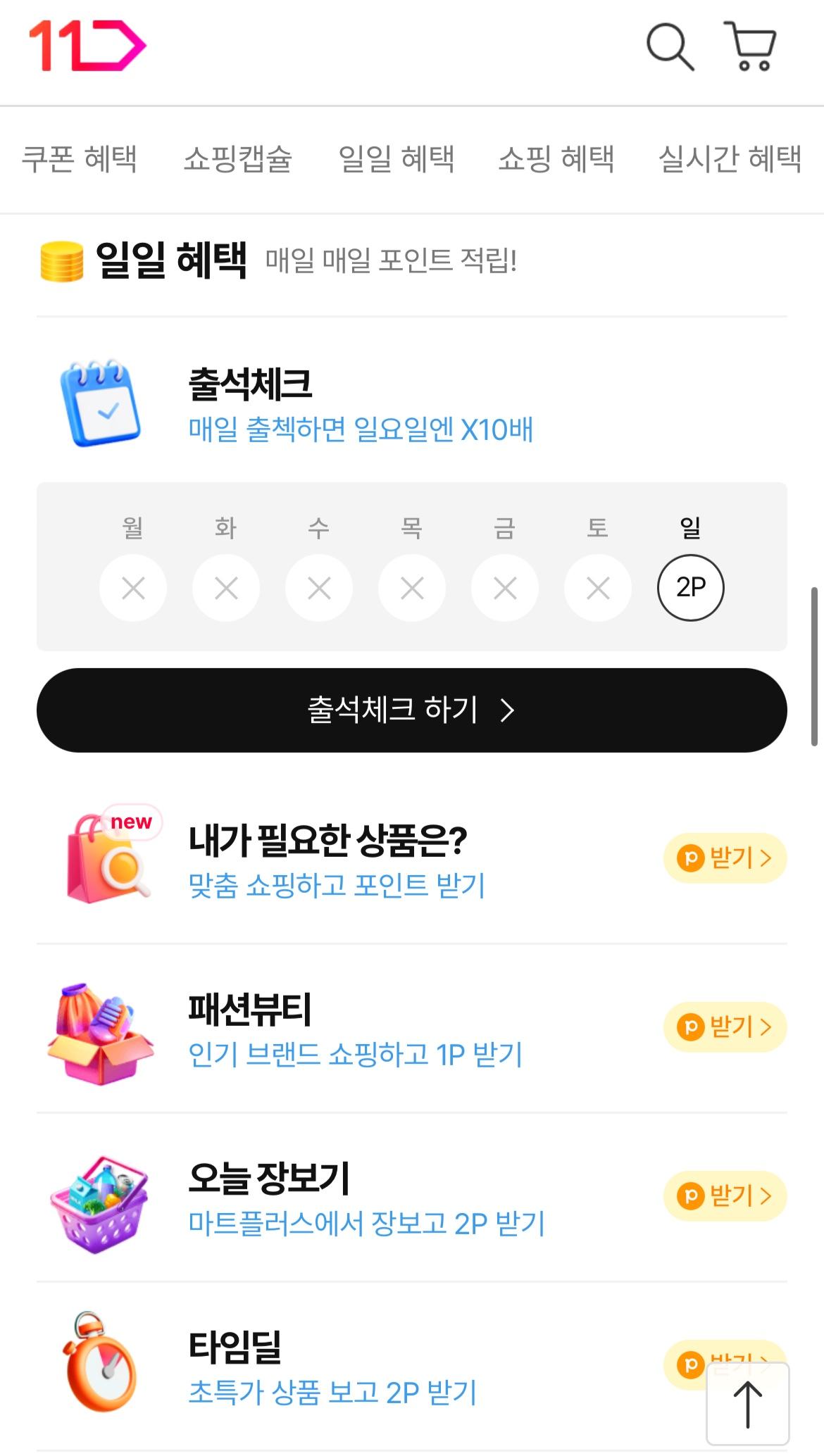
Task: Tap 받기 for 오늘 장보기
Action: pyautogui.click(x=724, y=1195)
